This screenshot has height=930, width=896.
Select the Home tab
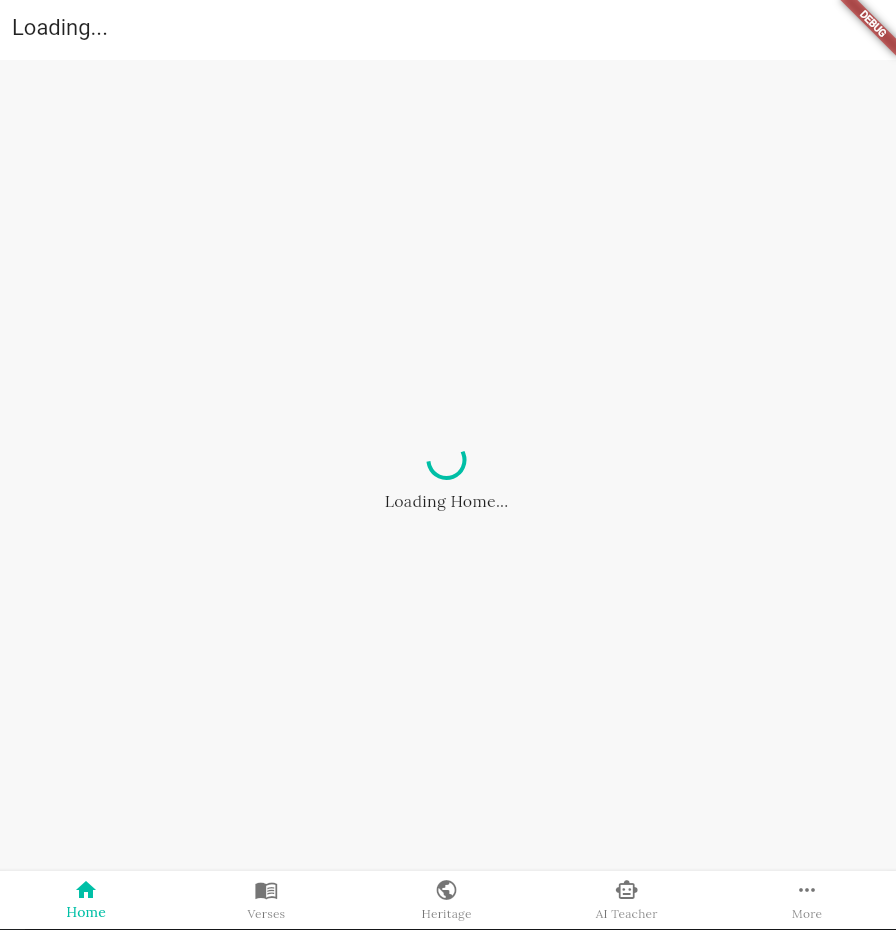(86, 899)
